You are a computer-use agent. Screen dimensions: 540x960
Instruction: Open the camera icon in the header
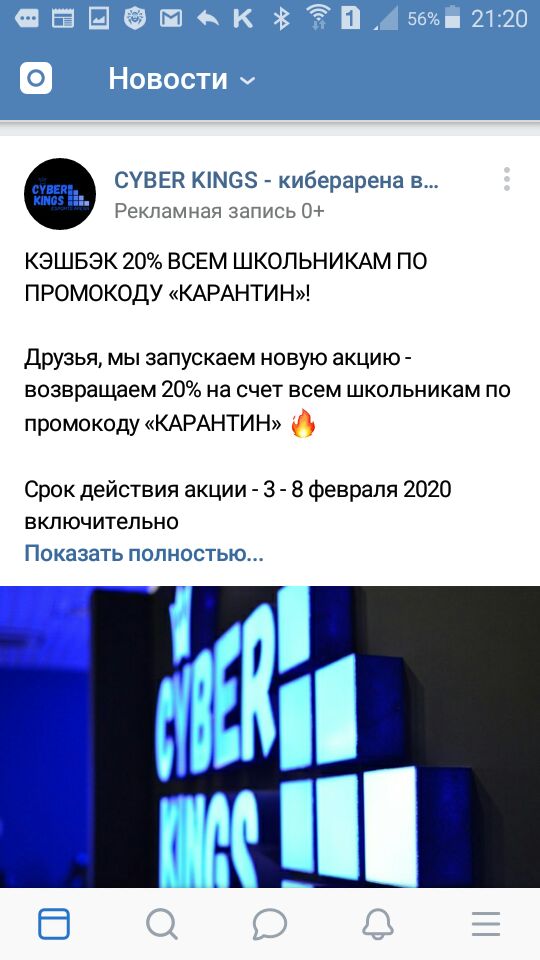36,78
